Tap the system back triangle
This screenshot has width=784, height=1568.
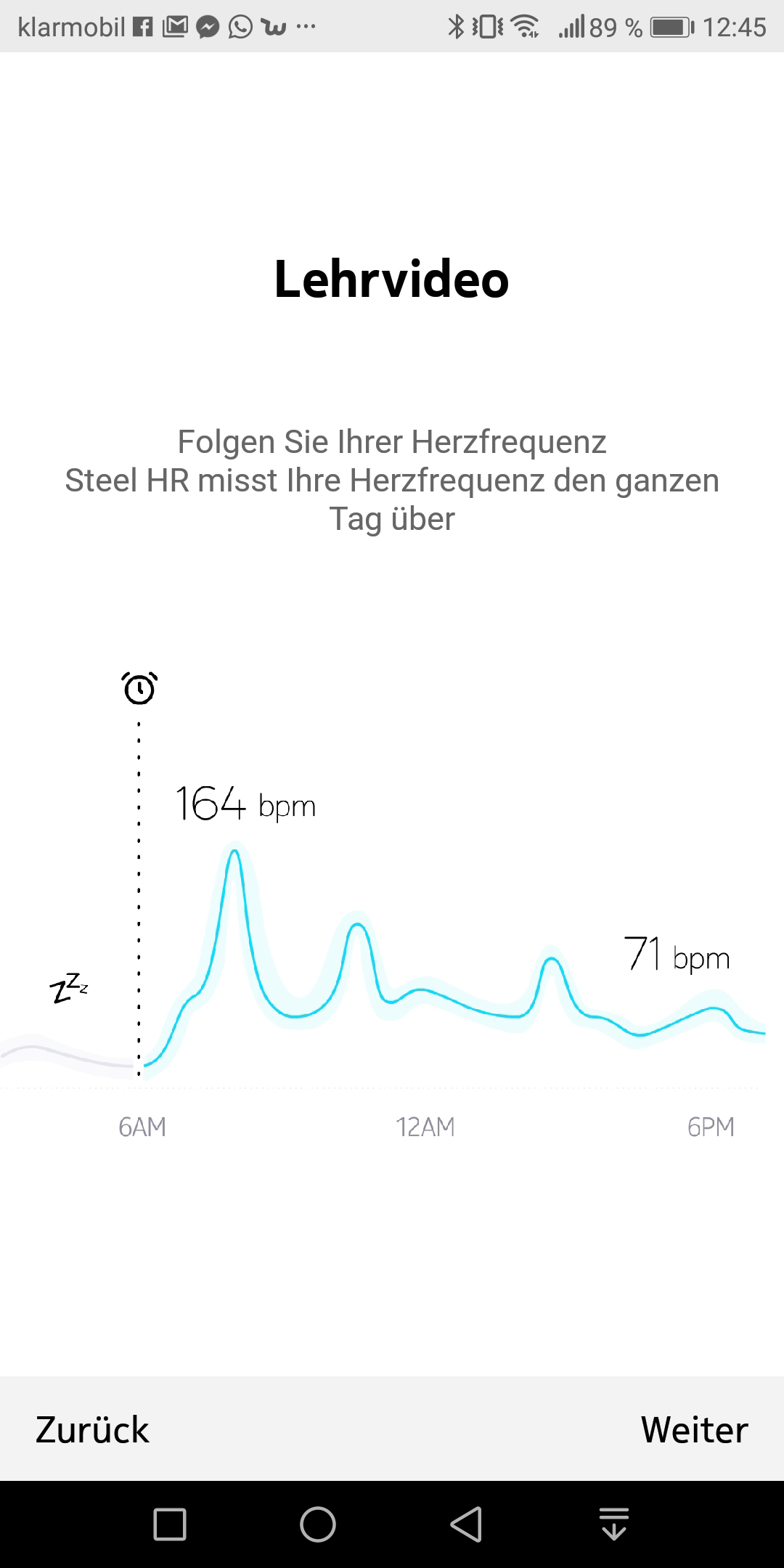tap(466, 1524)
